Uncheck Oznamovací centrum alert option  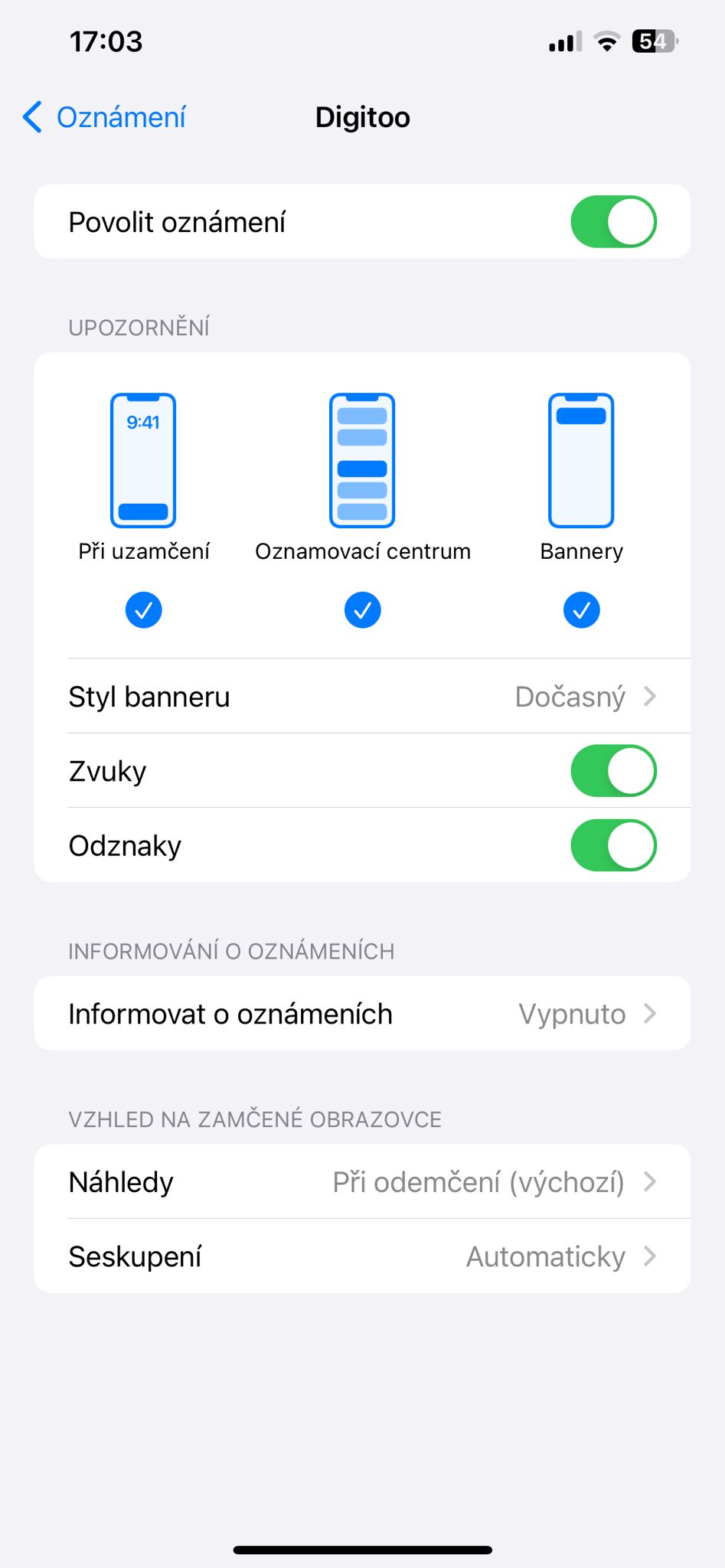coord(362,609)
